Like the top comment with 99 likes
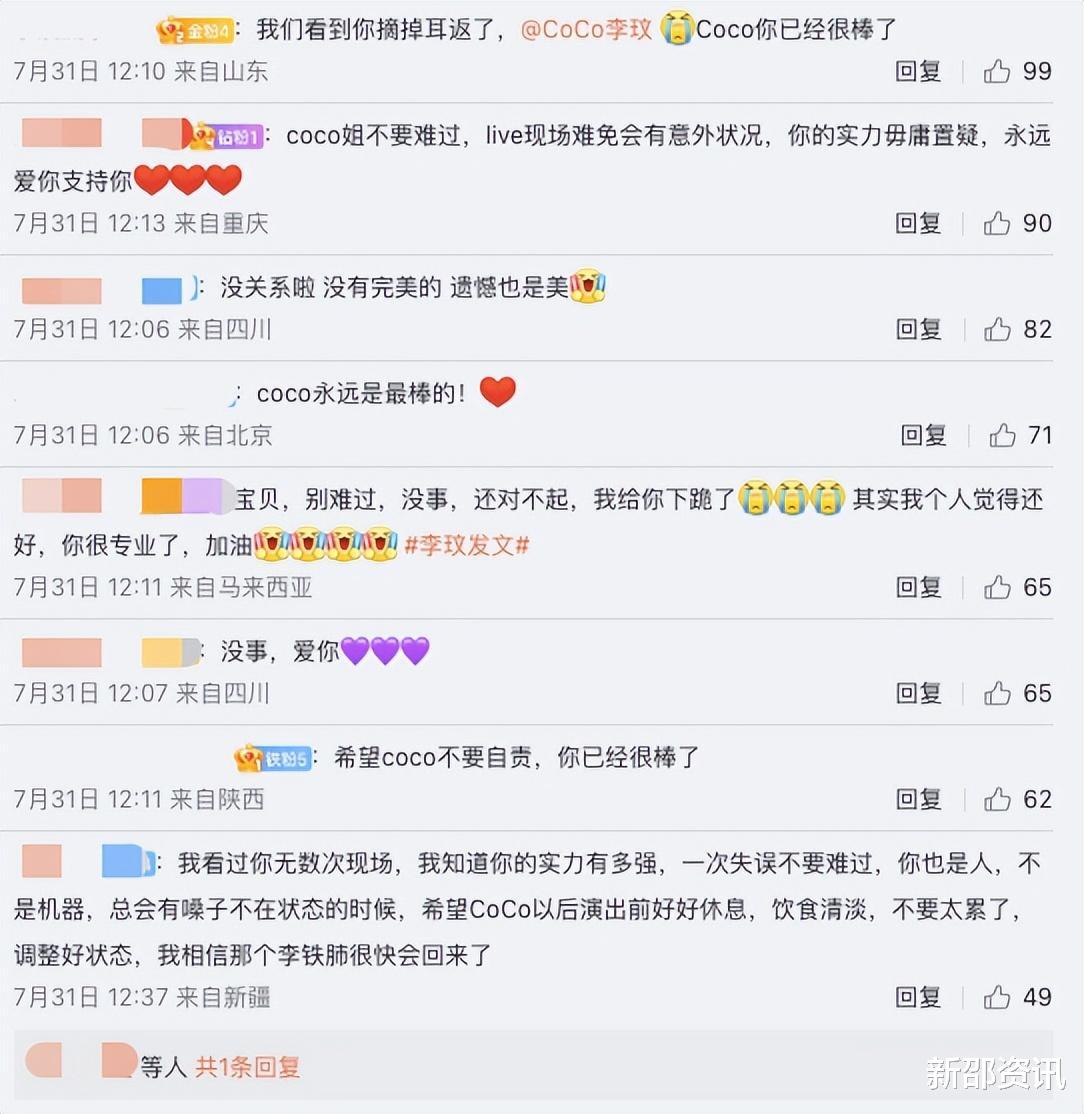The height and width of the screenshot is (1114, 1084). click(1000, 71)
